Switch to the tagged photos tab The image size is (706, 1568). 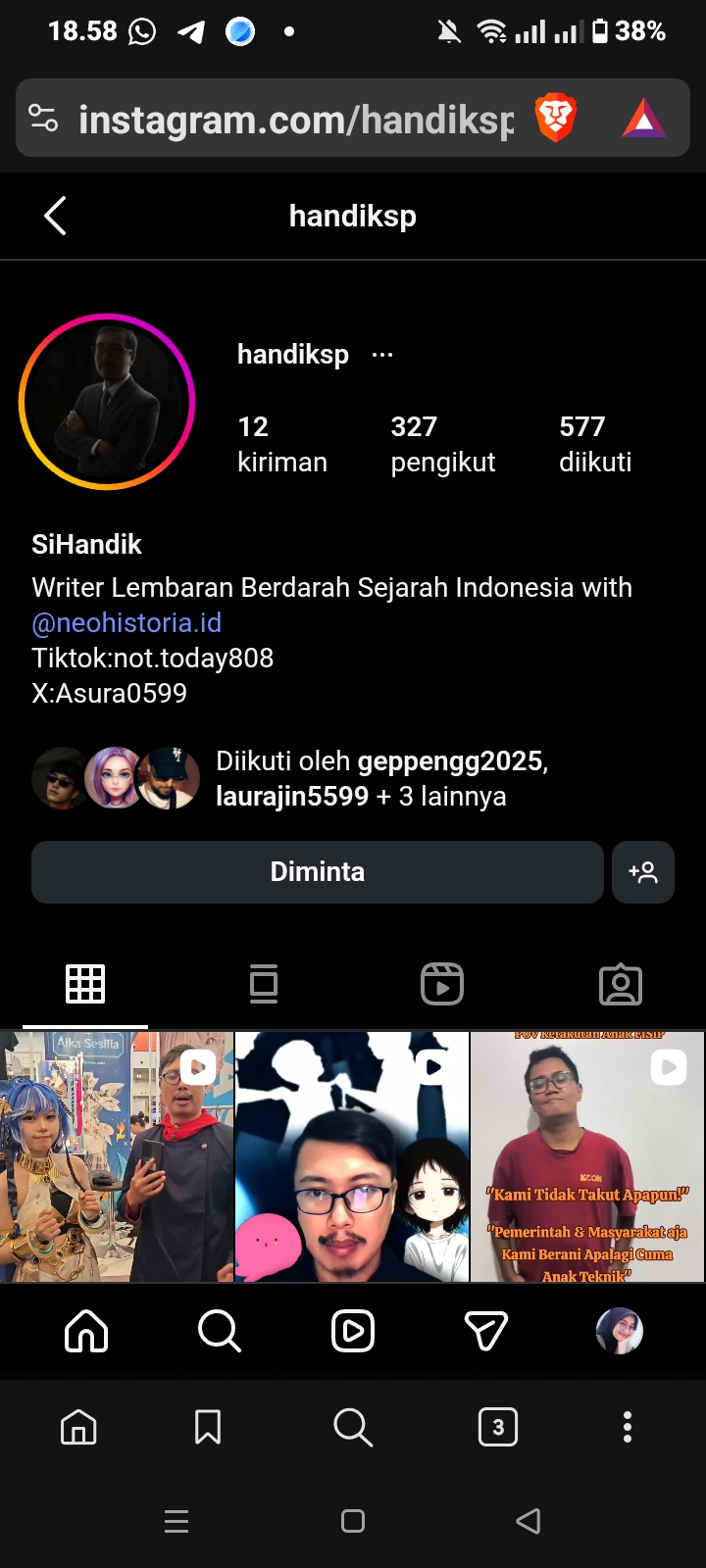[621, 984]
